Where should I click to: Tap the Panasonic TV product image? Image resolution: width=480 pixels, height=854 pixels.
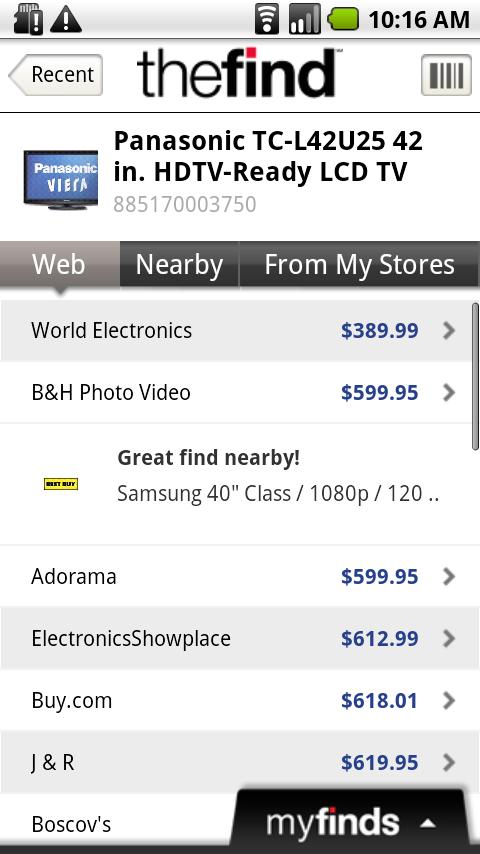[60, 180]
